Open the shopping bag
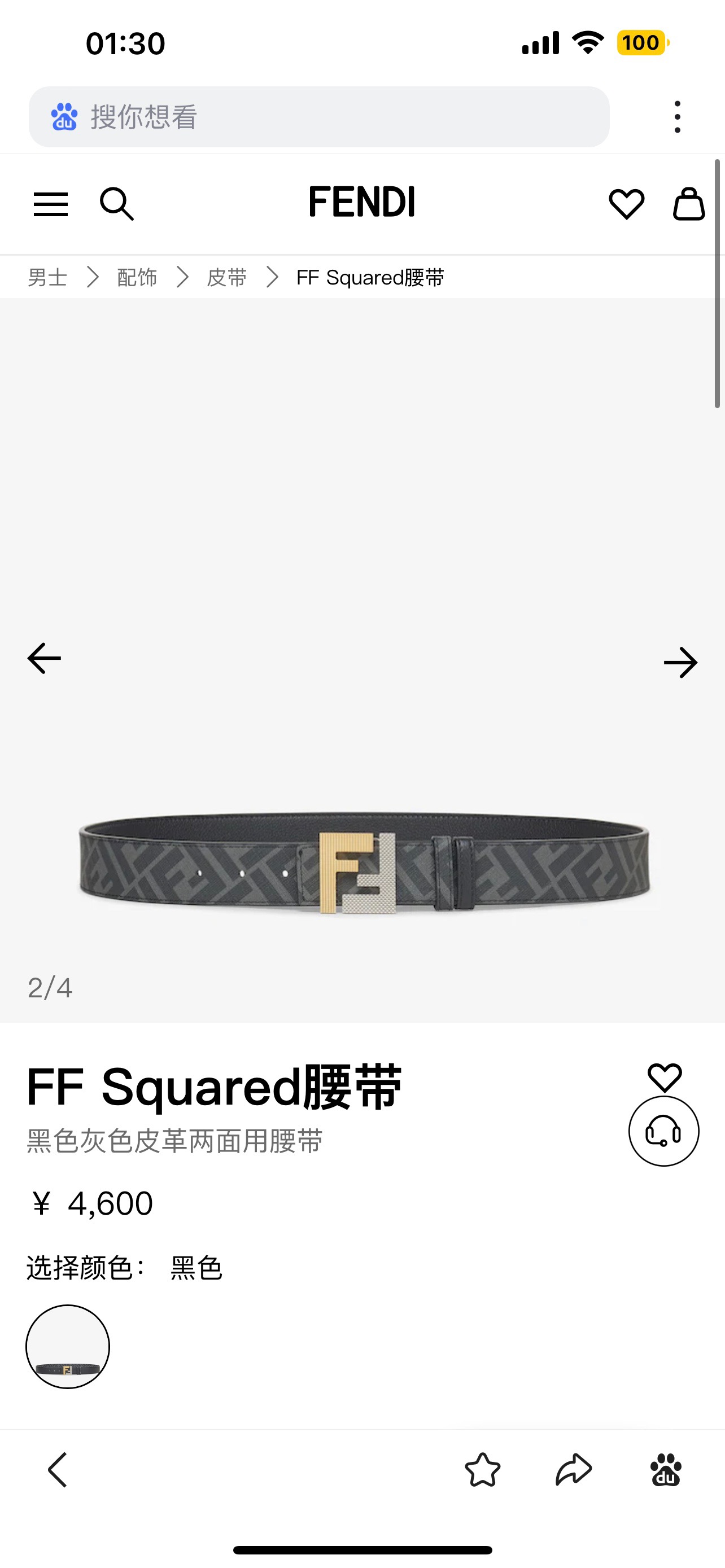Viewport: 725px width, 1568px height. [x=688, y=204]
